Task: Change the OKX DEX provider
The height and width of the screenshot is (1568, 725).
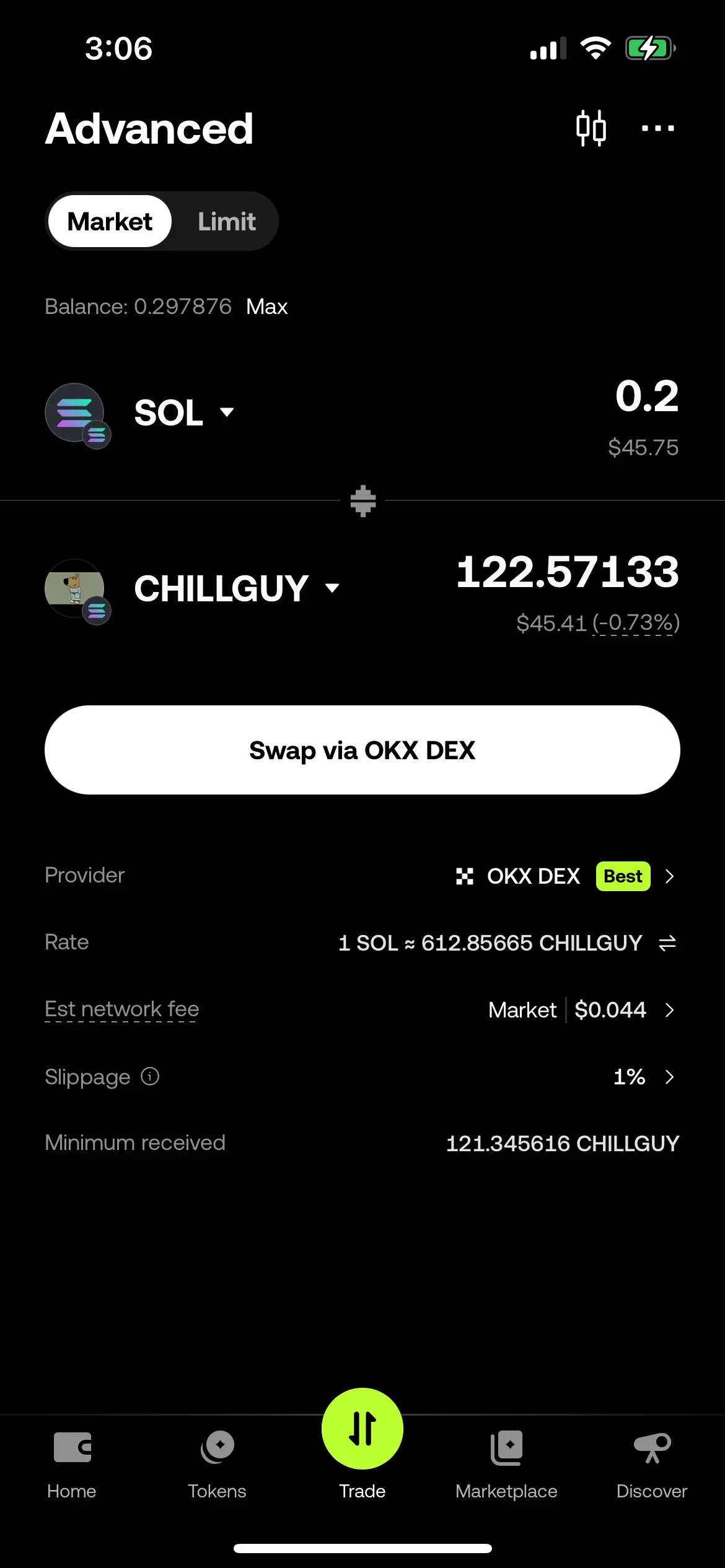Action: [564, 876]
